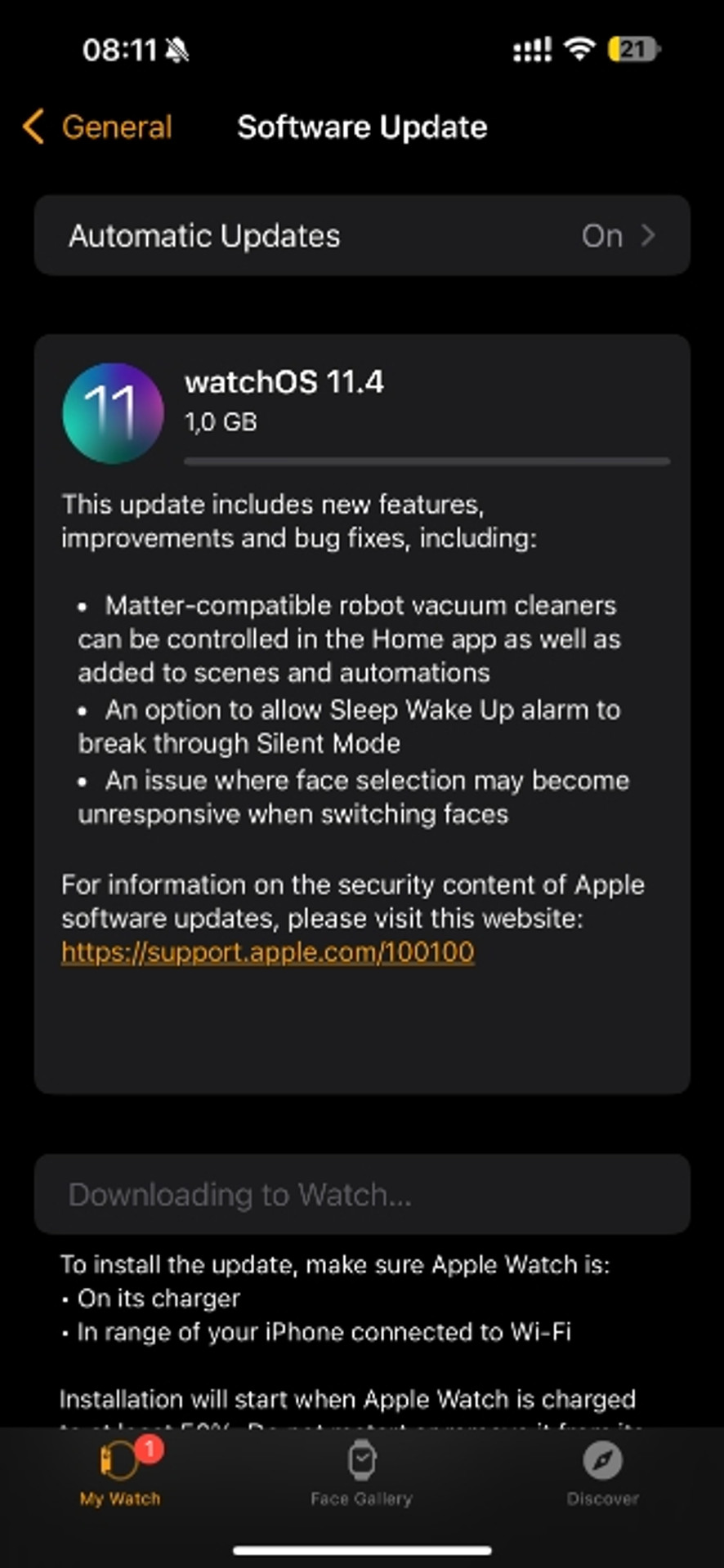
Task: Open Automatic Updates settings
Action: [362, 236]
